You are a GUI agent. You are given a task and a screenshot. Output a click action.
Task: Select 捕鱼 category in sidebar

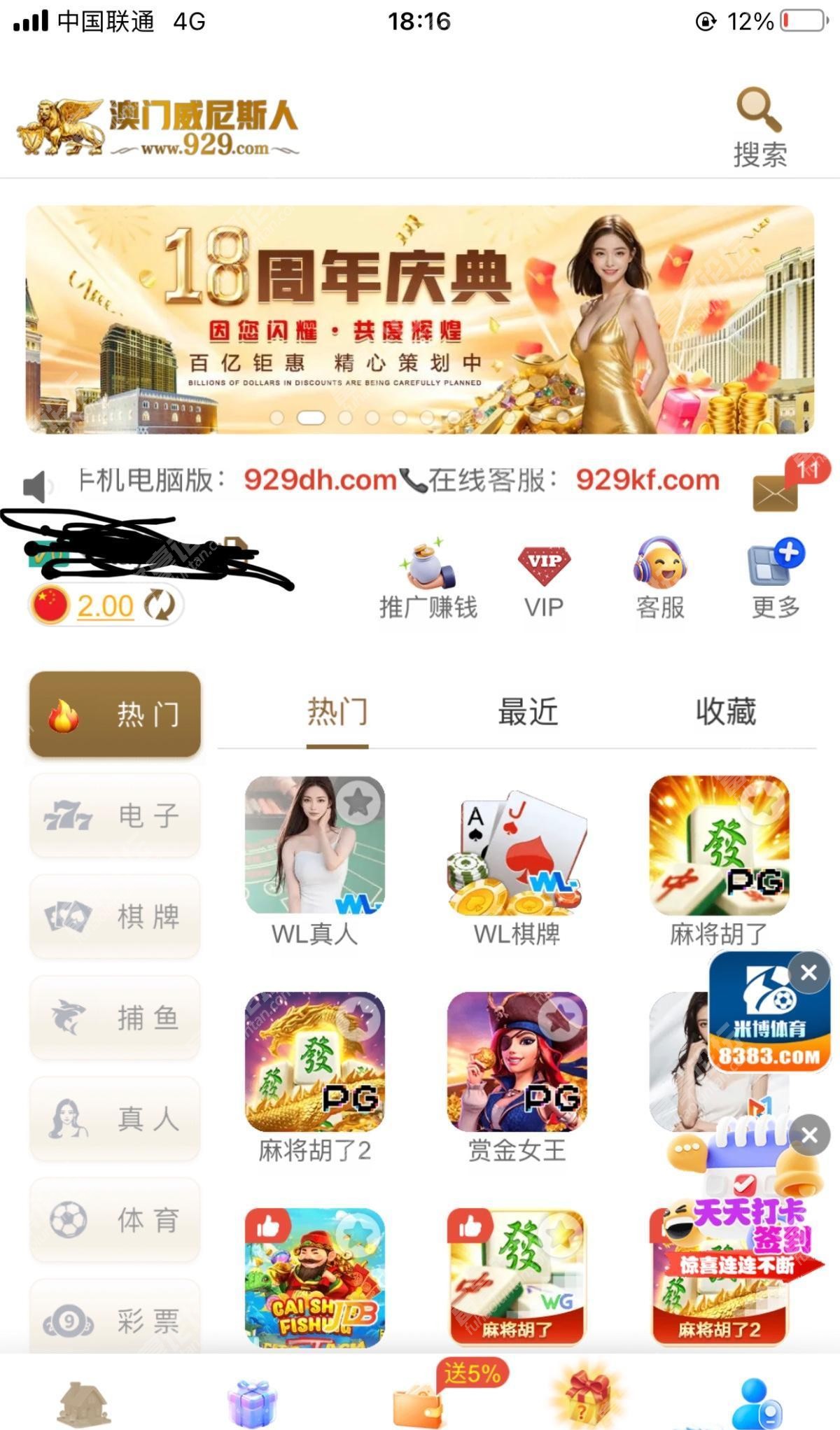click(115, 1017)
